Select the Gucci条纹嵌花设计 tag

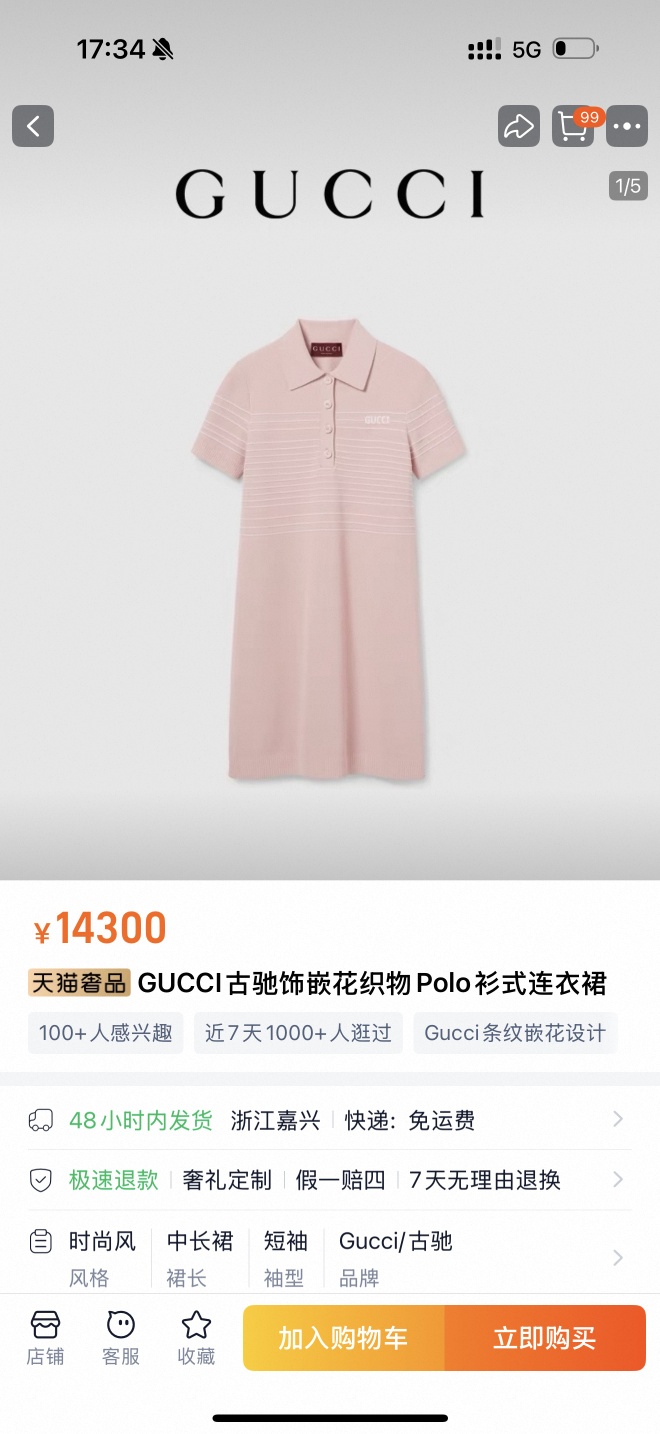pos(515,1033)
